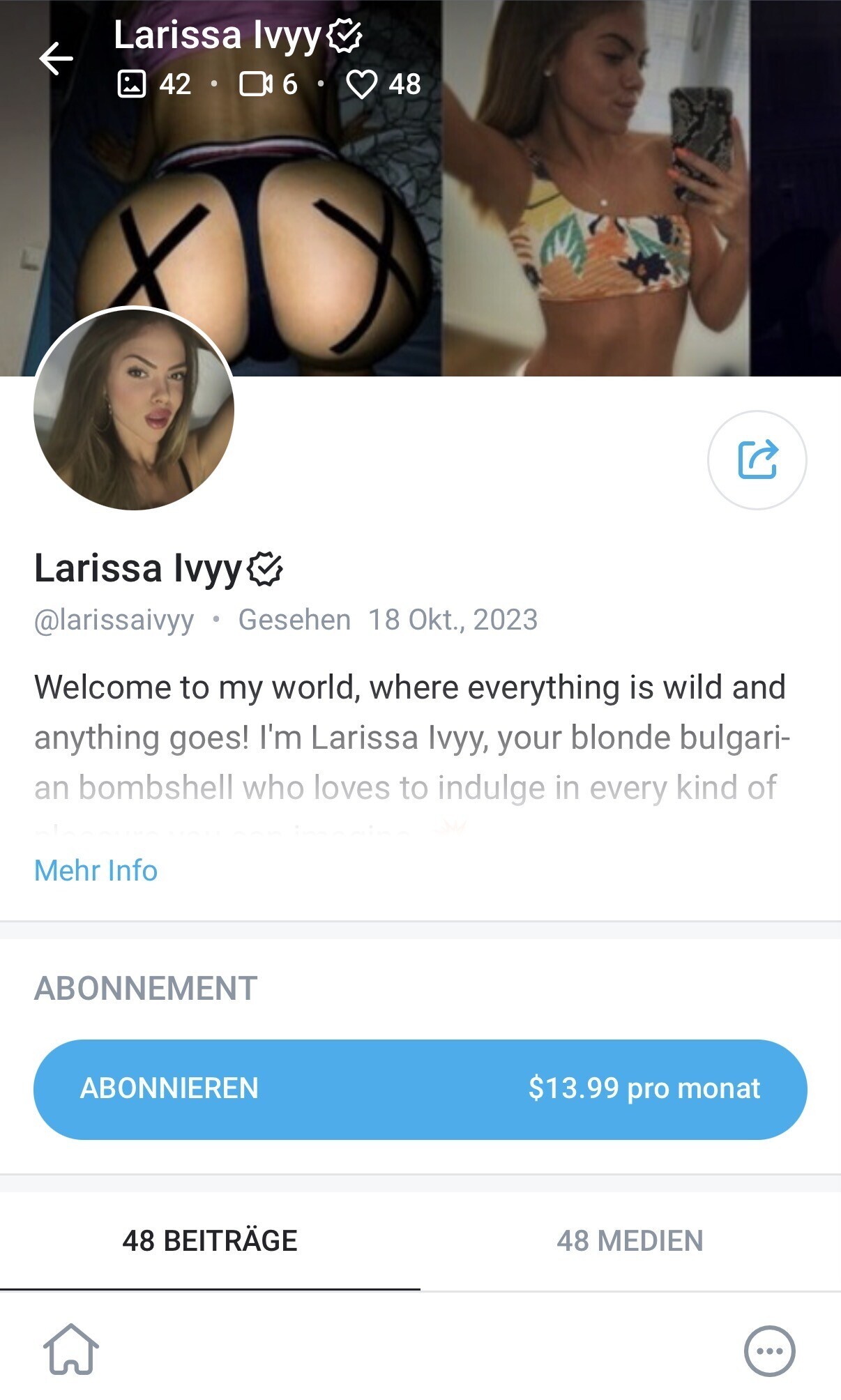This screenshot has height=1400, width=841.
Task: Switch to the 48 Beiträge tab
Action: coord(210,1241)
